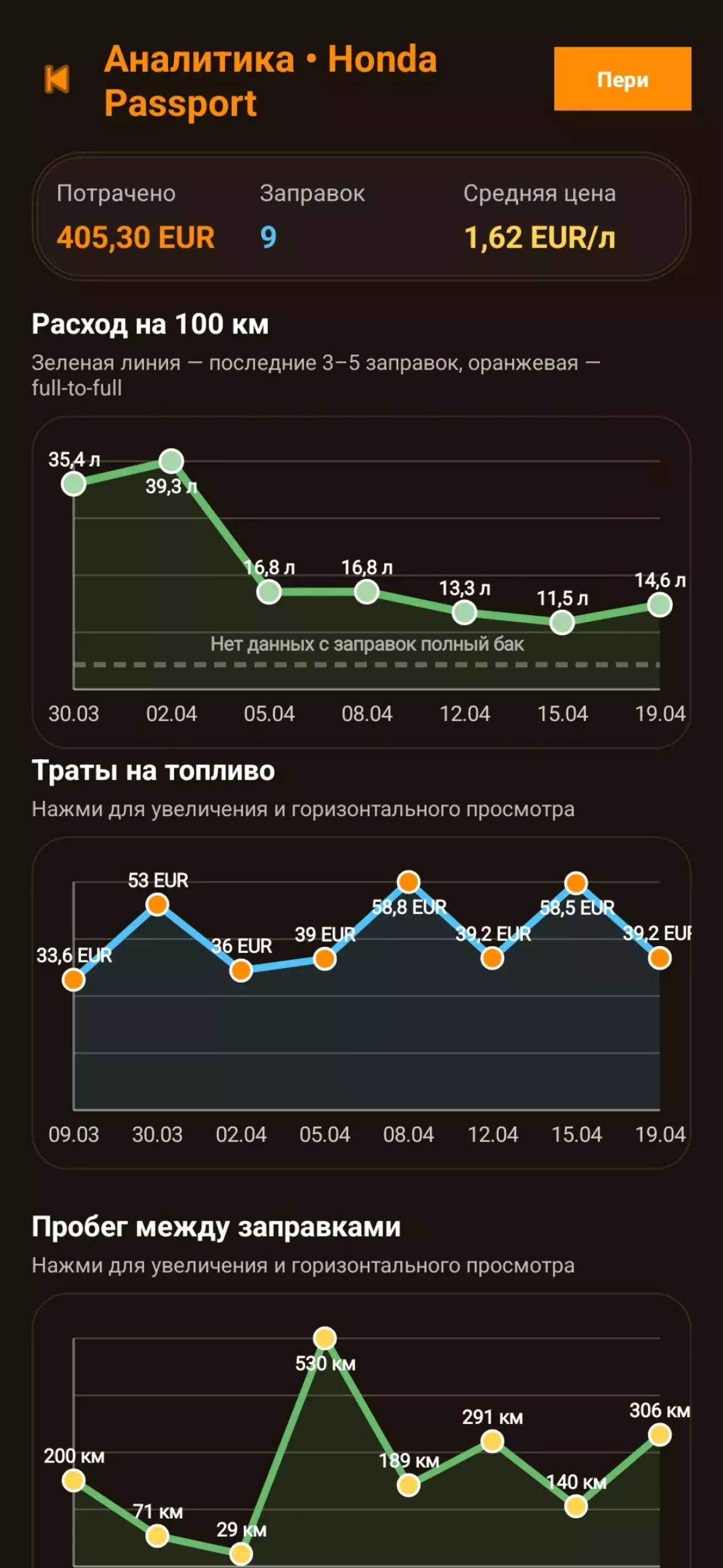
Task: Enlarge the "Траты на топливо" chart
Action: pos(361,1004)
